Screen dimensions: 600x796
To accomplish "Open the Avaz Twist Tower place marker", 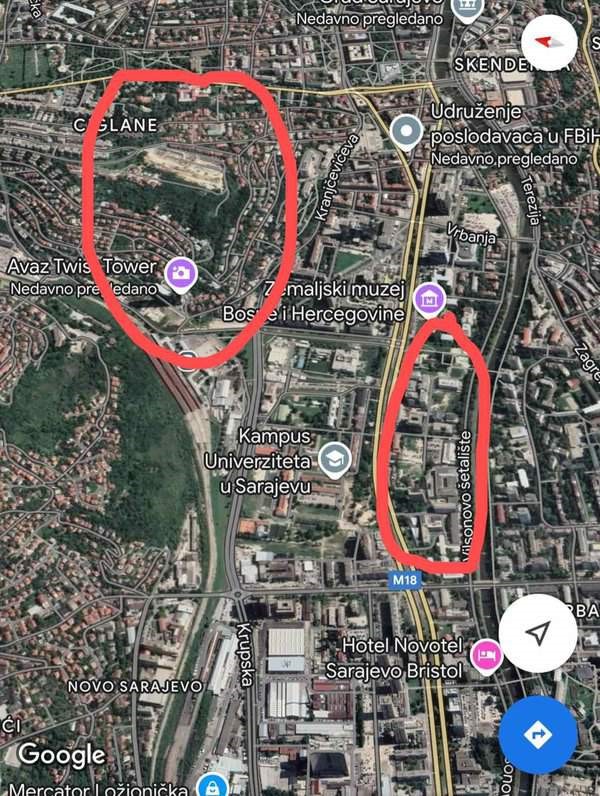I will pyautogui.click(x=181, y=273).
